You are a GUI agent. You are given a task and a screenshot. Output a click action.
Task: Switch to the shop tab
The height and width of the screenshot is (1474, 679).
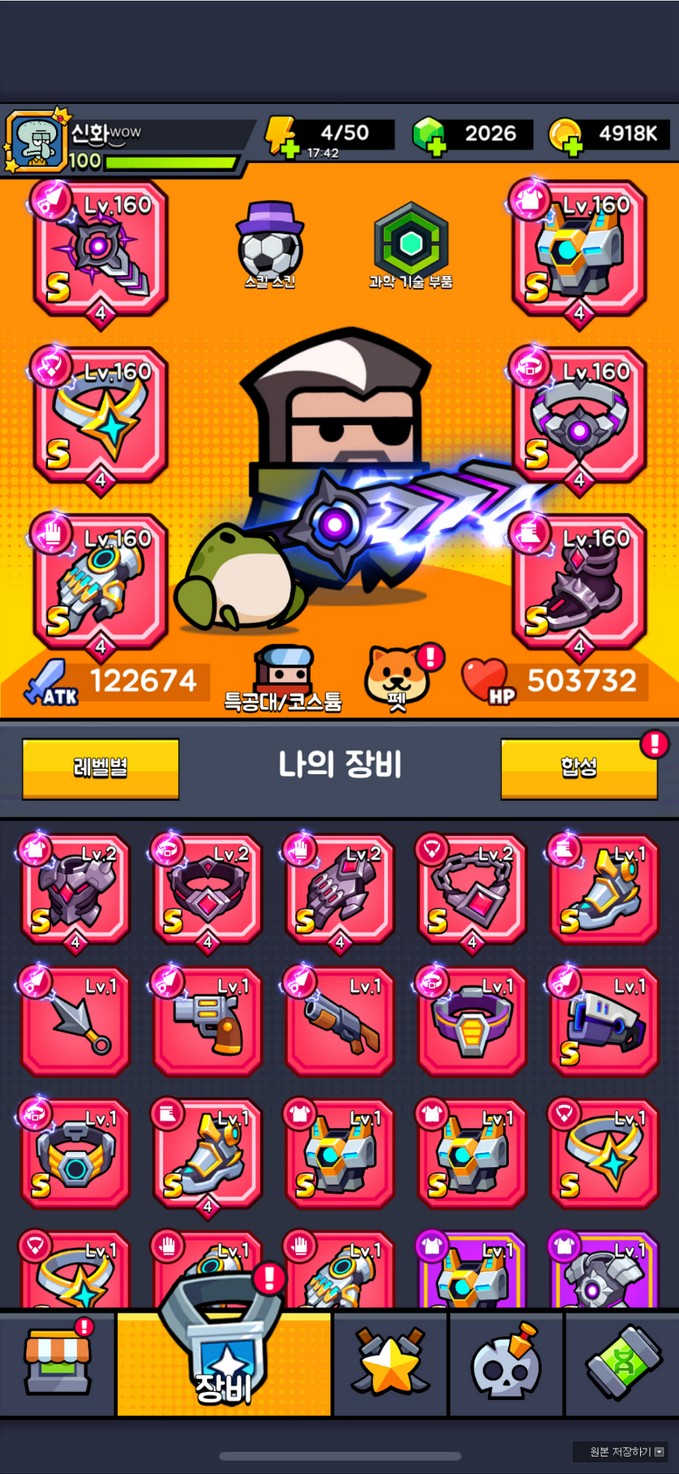(57, 1364)
